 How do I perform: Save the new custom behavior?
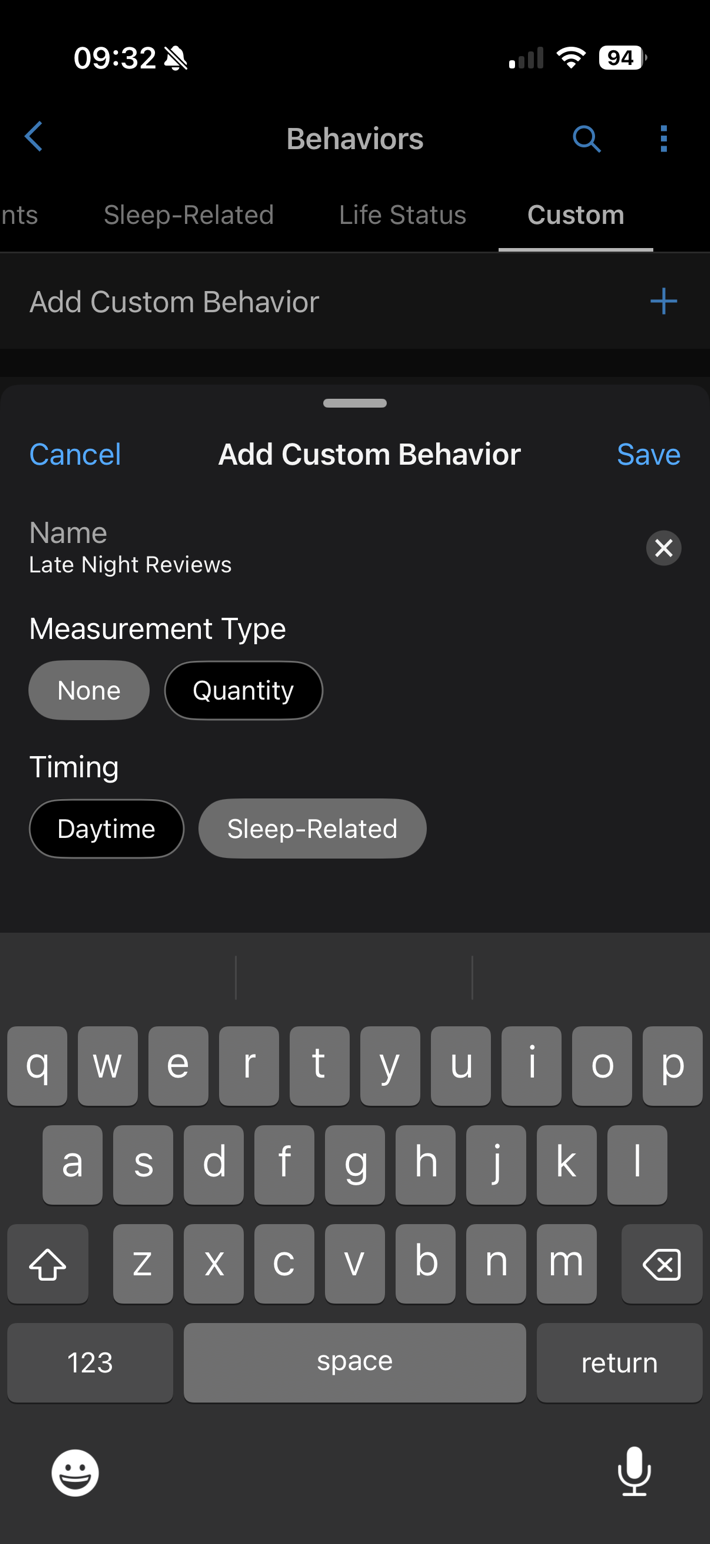pos(648,454)
